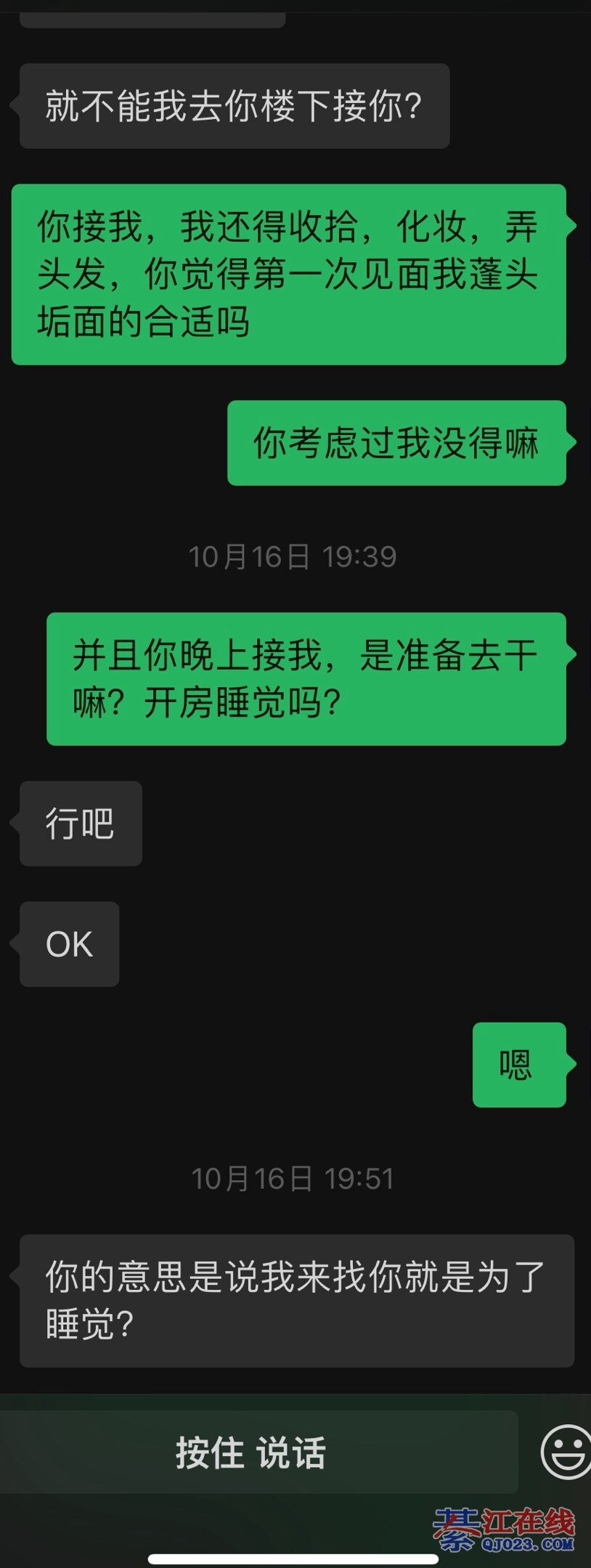Open the emoji sticker panel
Screen dimensions: 591x1568
[566, 1453]
